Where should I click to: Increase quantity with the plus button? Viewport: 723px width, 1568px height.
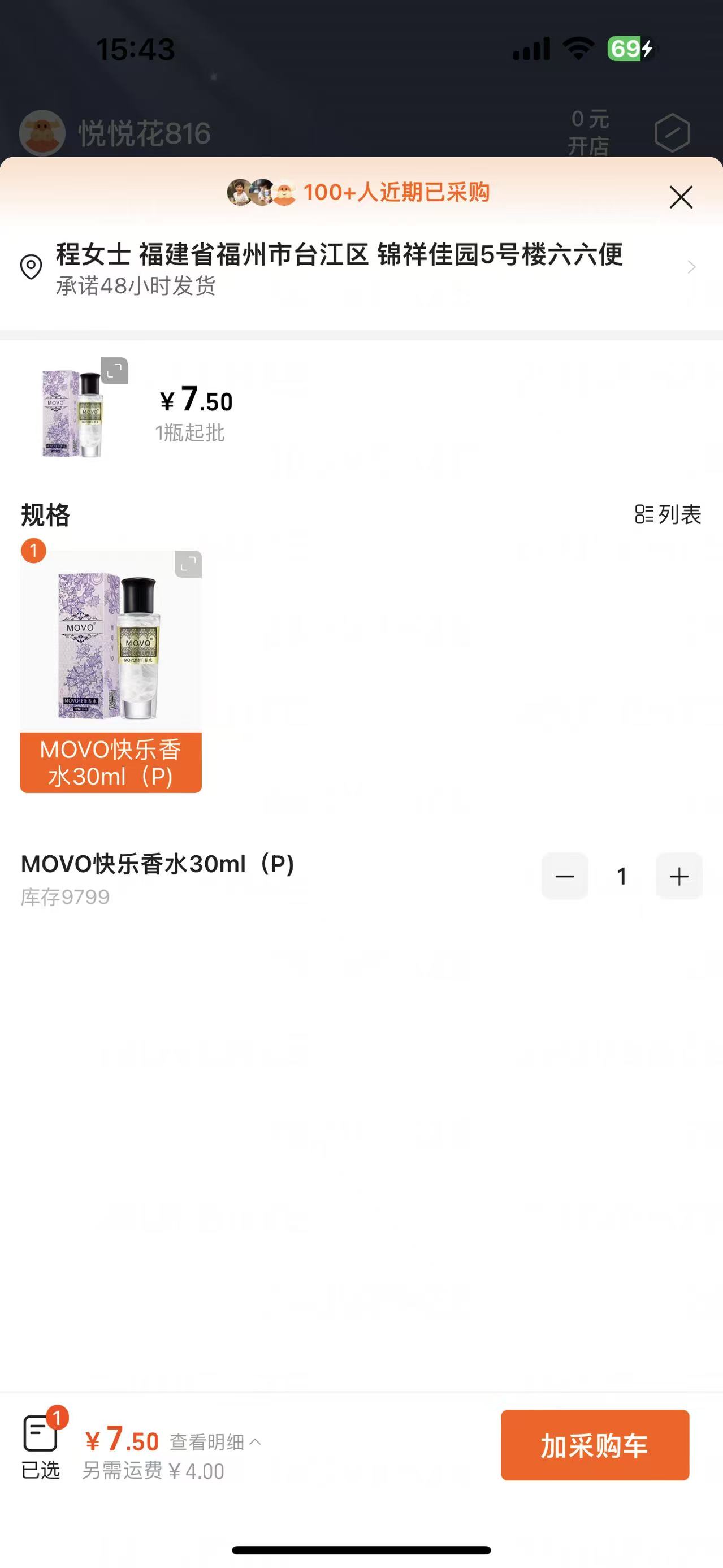678,877
